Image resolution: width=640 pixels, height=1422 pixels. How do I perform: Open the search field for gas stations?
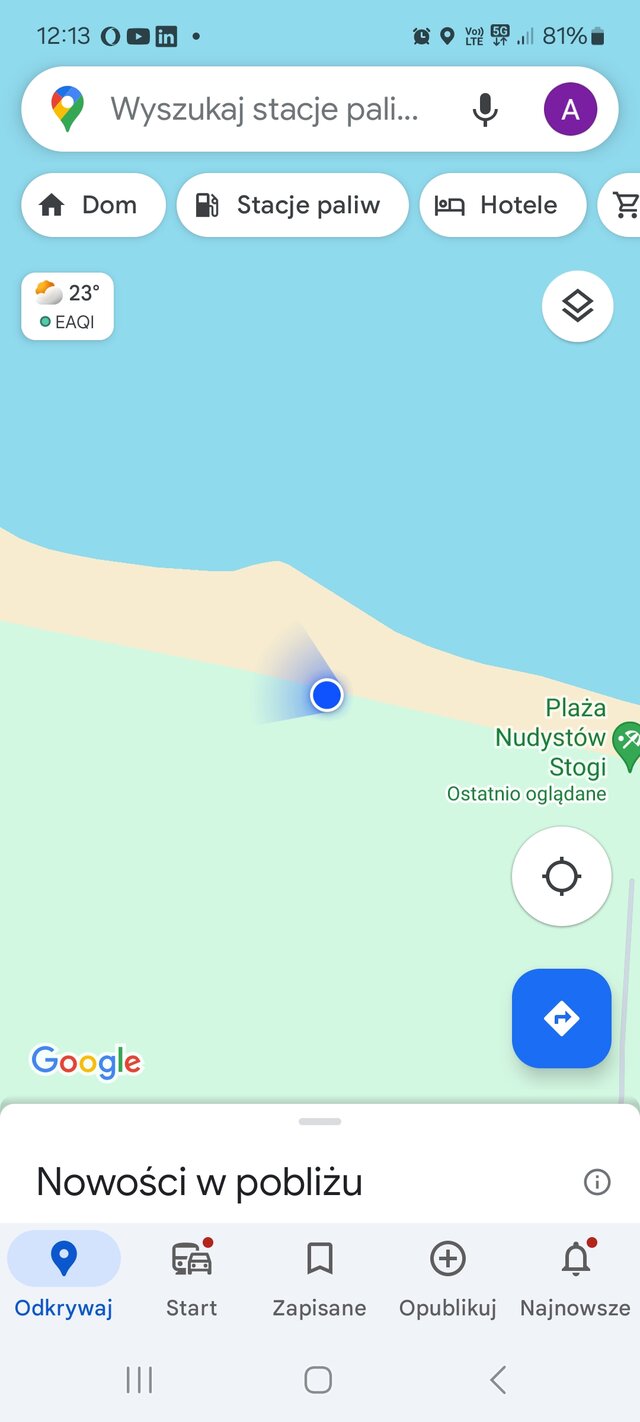[x=264, y=109]
